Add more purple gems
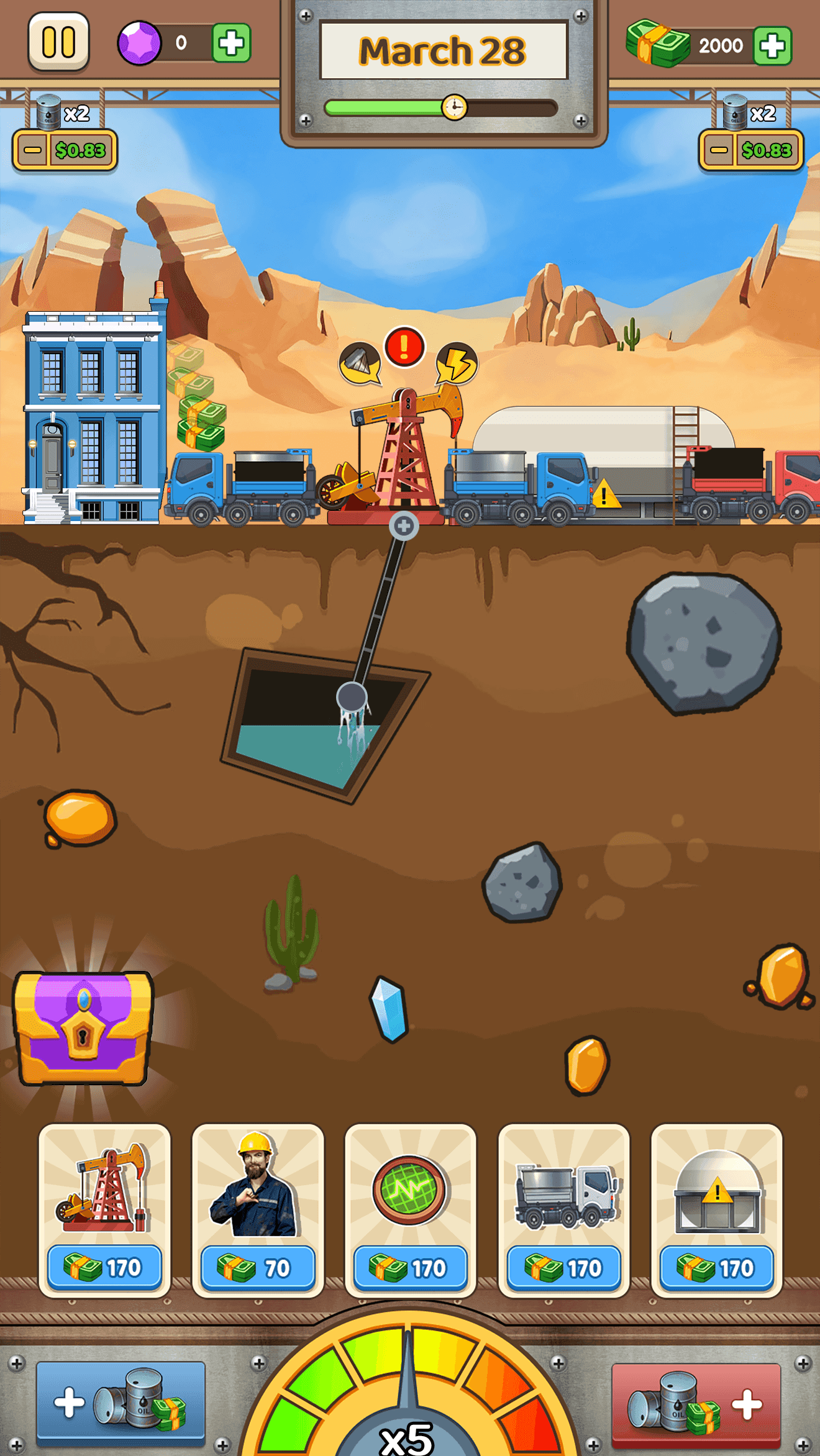 (231, 43)
